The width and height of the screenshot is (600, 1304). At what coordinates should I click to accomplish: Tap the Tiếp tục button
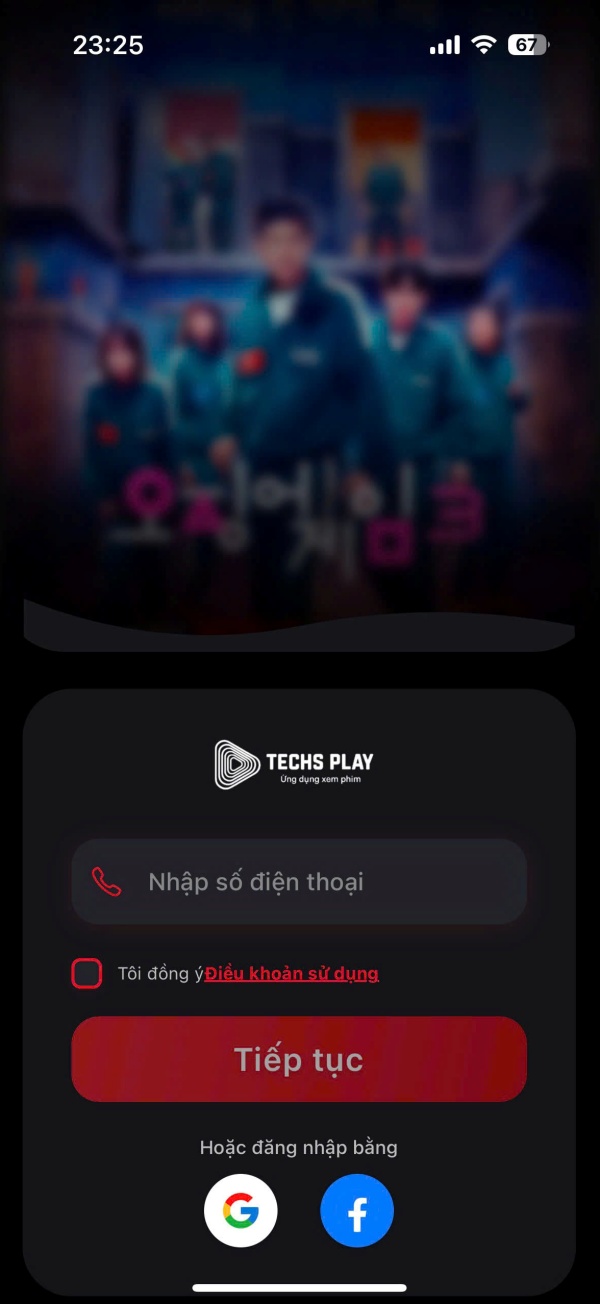coord(299,1059)
